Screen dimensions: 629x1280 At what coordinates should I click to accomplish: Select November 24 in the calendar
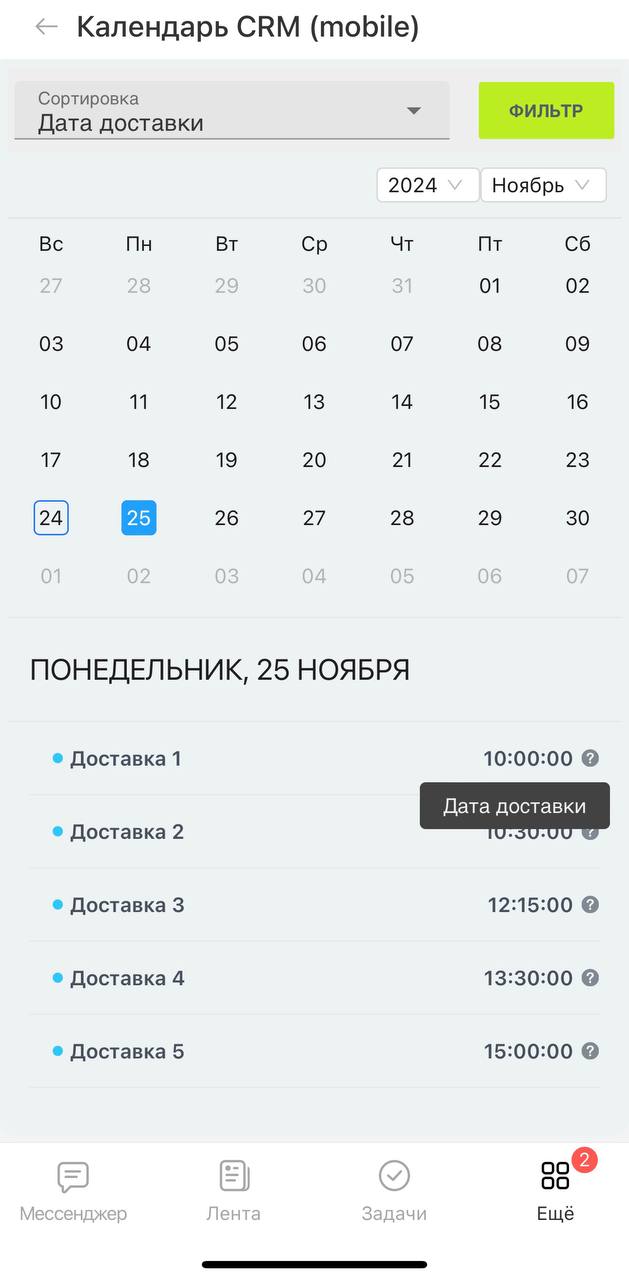[x=51, y=518]
